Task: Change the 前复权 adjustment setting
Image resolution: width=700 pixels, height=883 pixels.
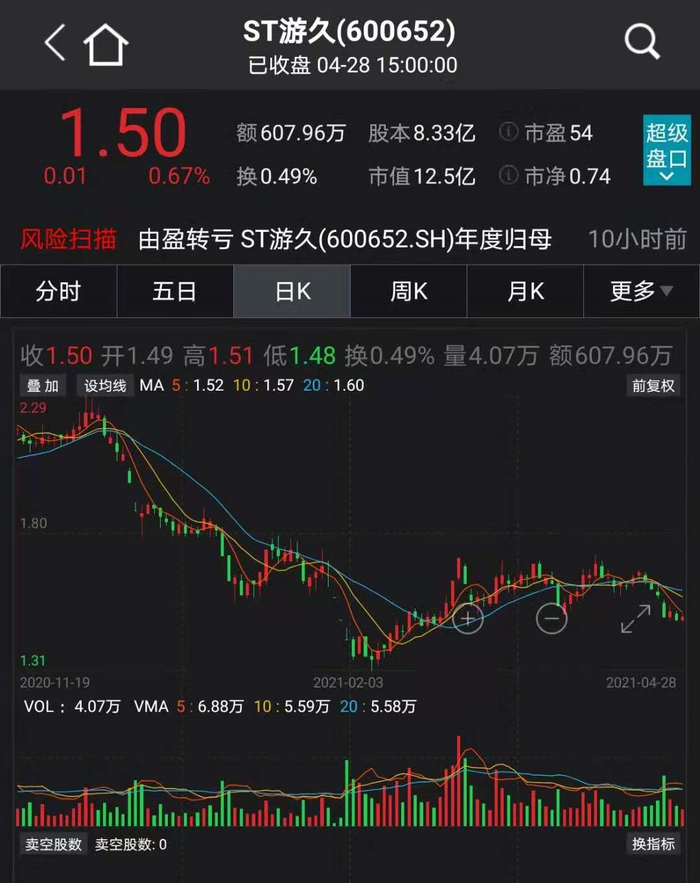Action: (x=653, y=386)
